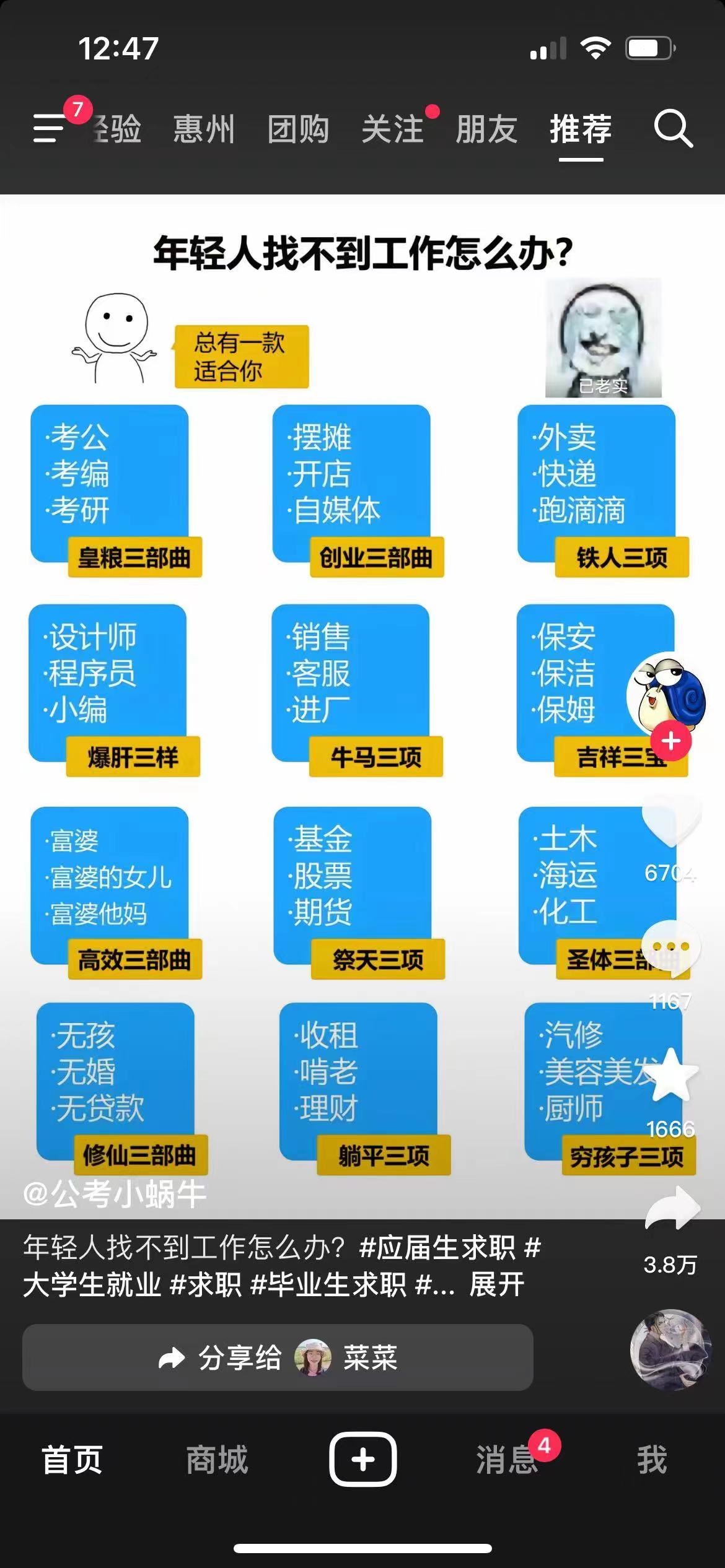Switch to the 惠州 tab
This screenshot has height=1568, width=725.
point(204,129)
